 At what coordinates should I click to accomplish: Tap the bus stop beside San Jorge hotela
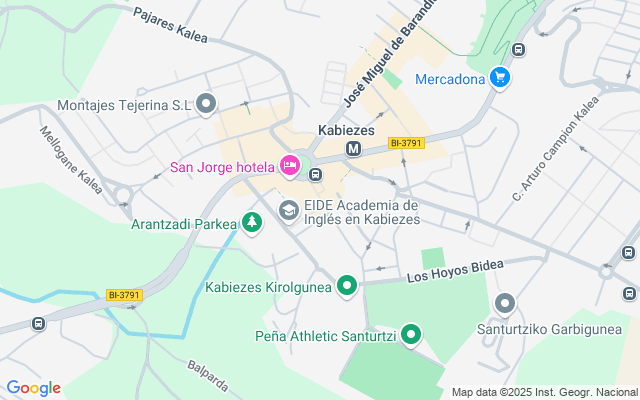pyautogui.click(x=316, y=175)
